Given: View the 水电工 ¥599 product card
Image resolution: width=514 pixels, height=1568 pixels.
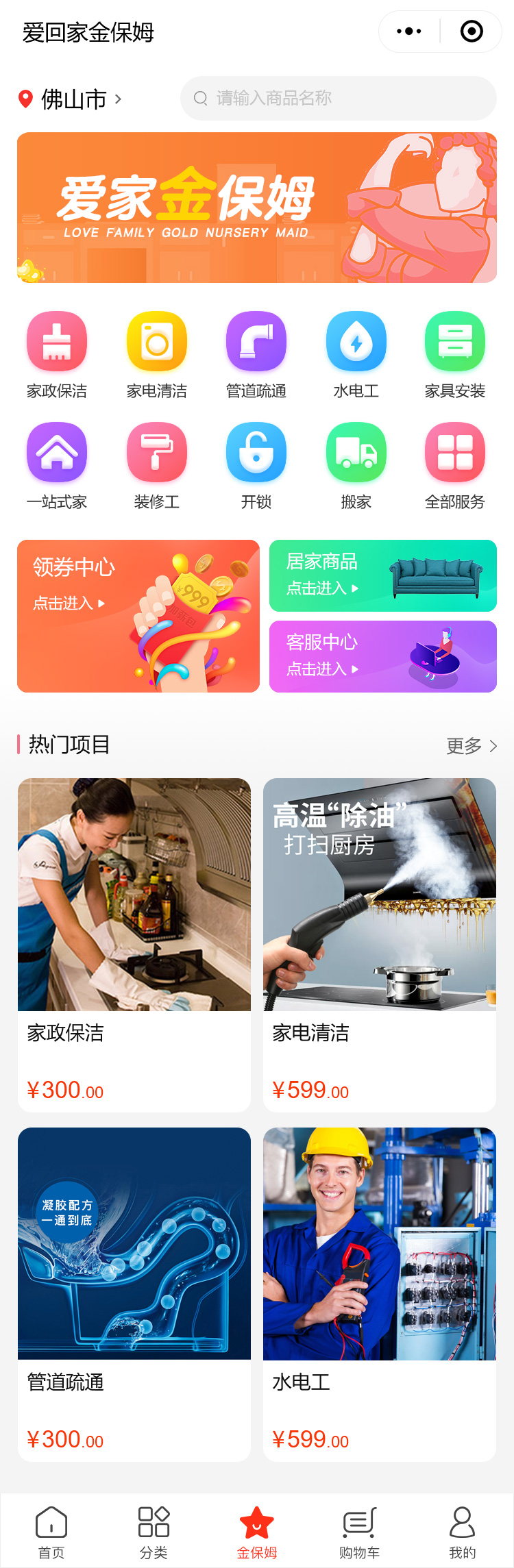Looking at the screenshot, I should pos(380,1294).
